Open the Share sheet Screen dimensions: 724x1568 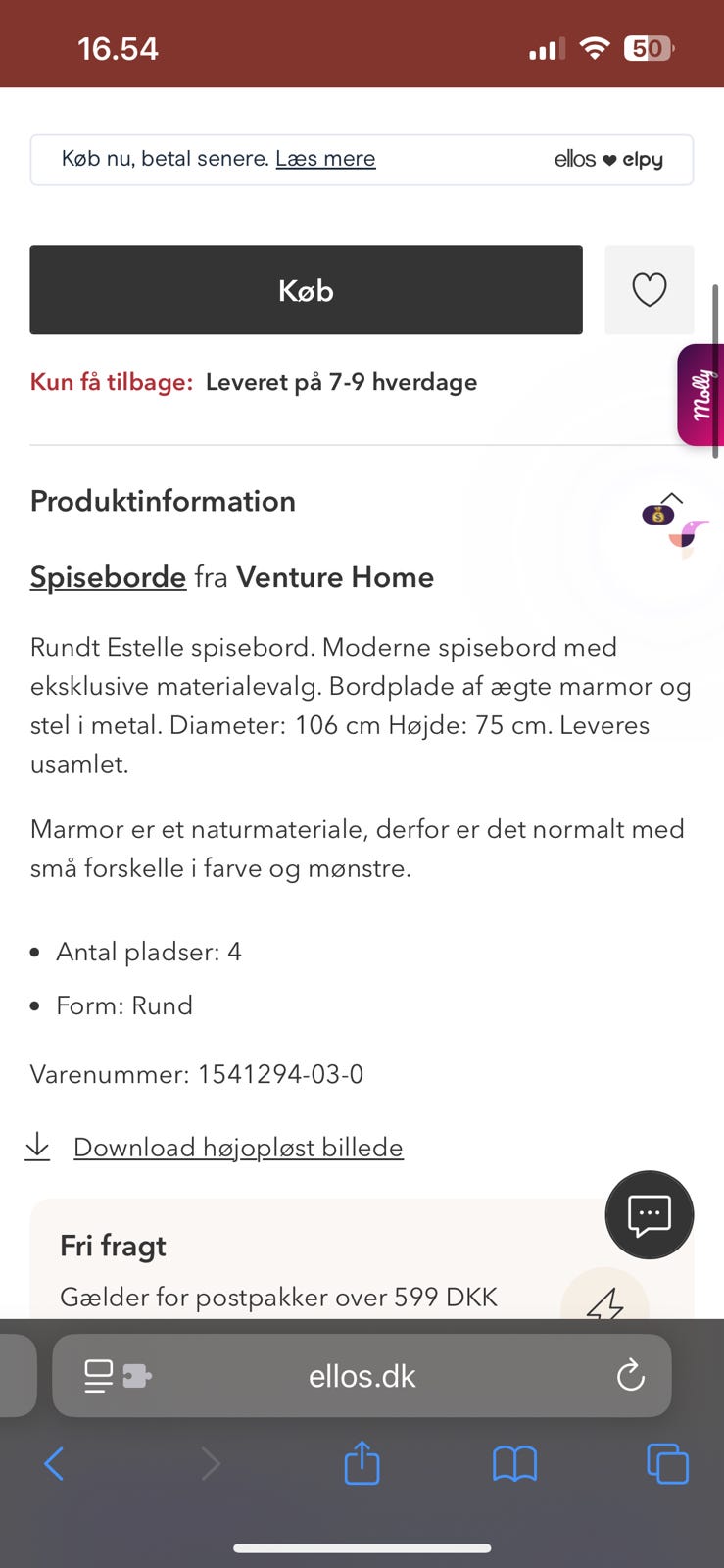(362, 1463)
